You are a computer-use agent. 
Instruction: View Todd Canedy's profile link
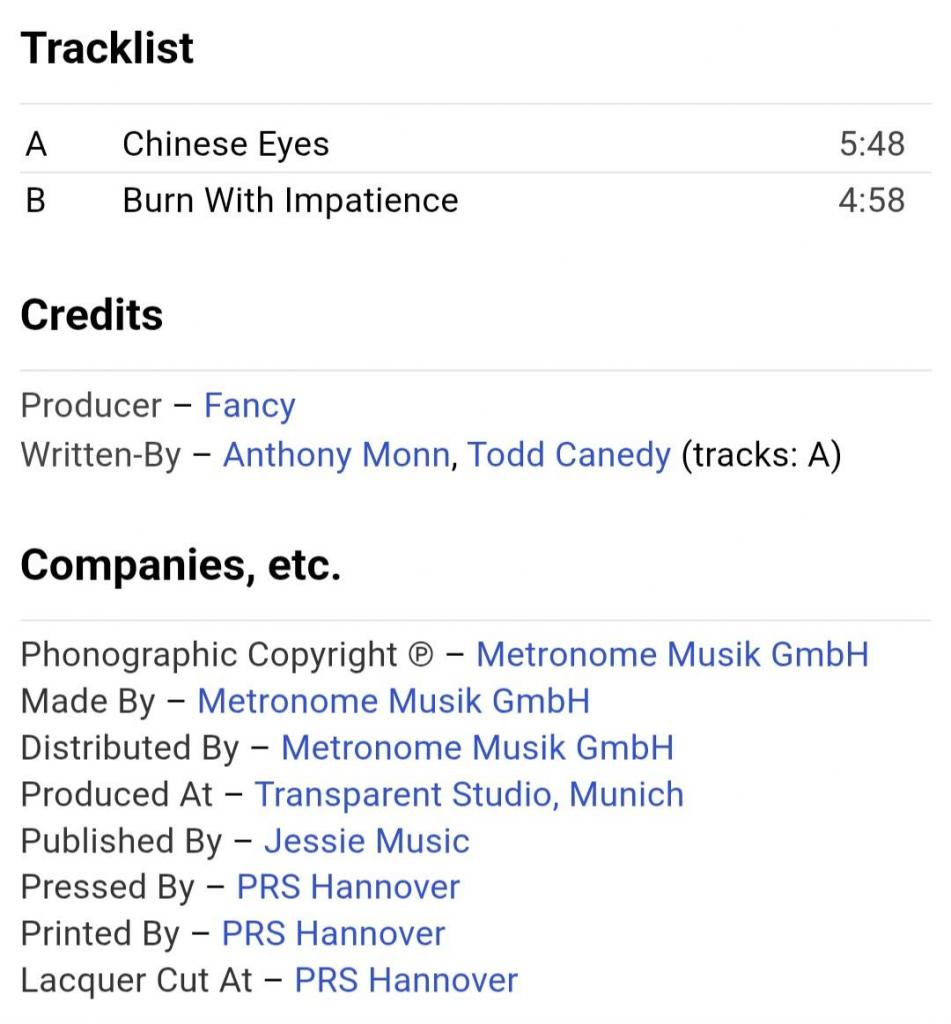pos(569,455)
